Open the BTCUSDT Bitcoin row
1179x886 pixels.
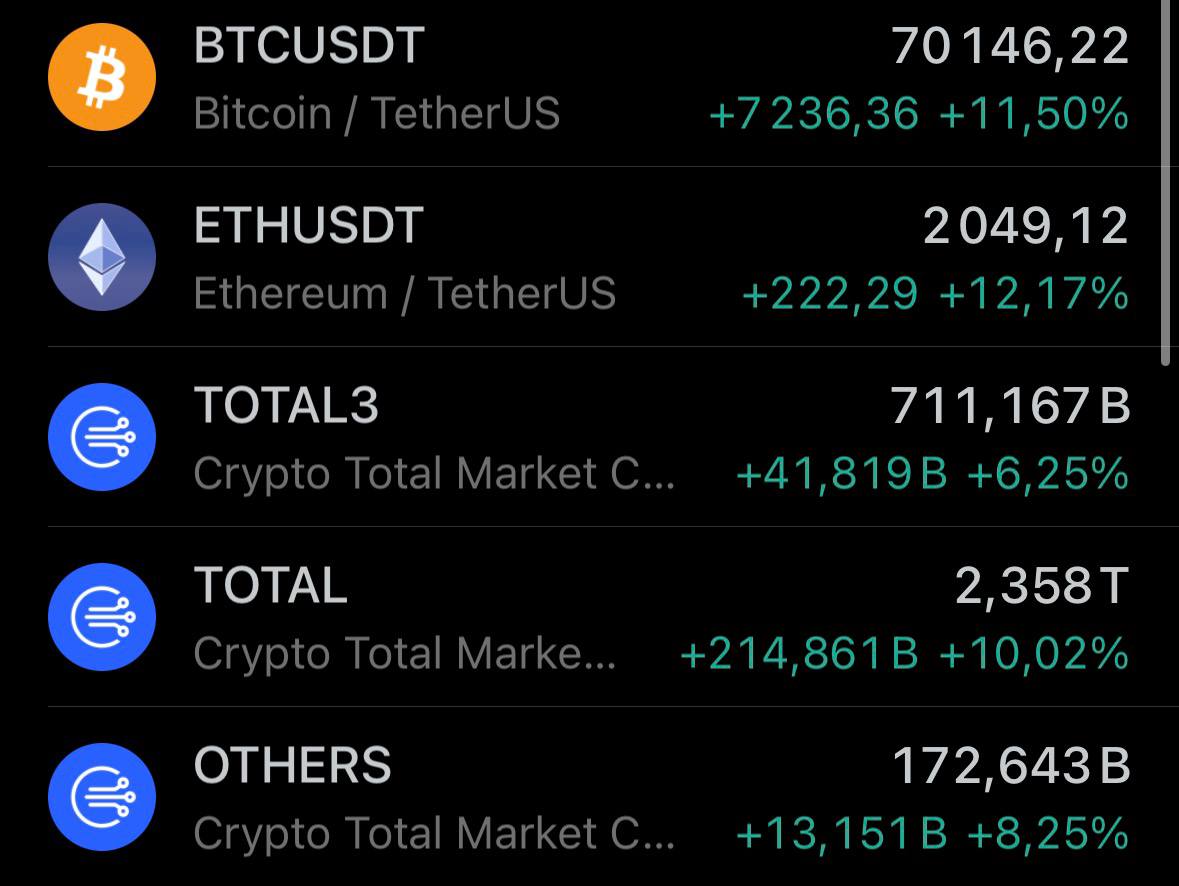pos(589,78)
